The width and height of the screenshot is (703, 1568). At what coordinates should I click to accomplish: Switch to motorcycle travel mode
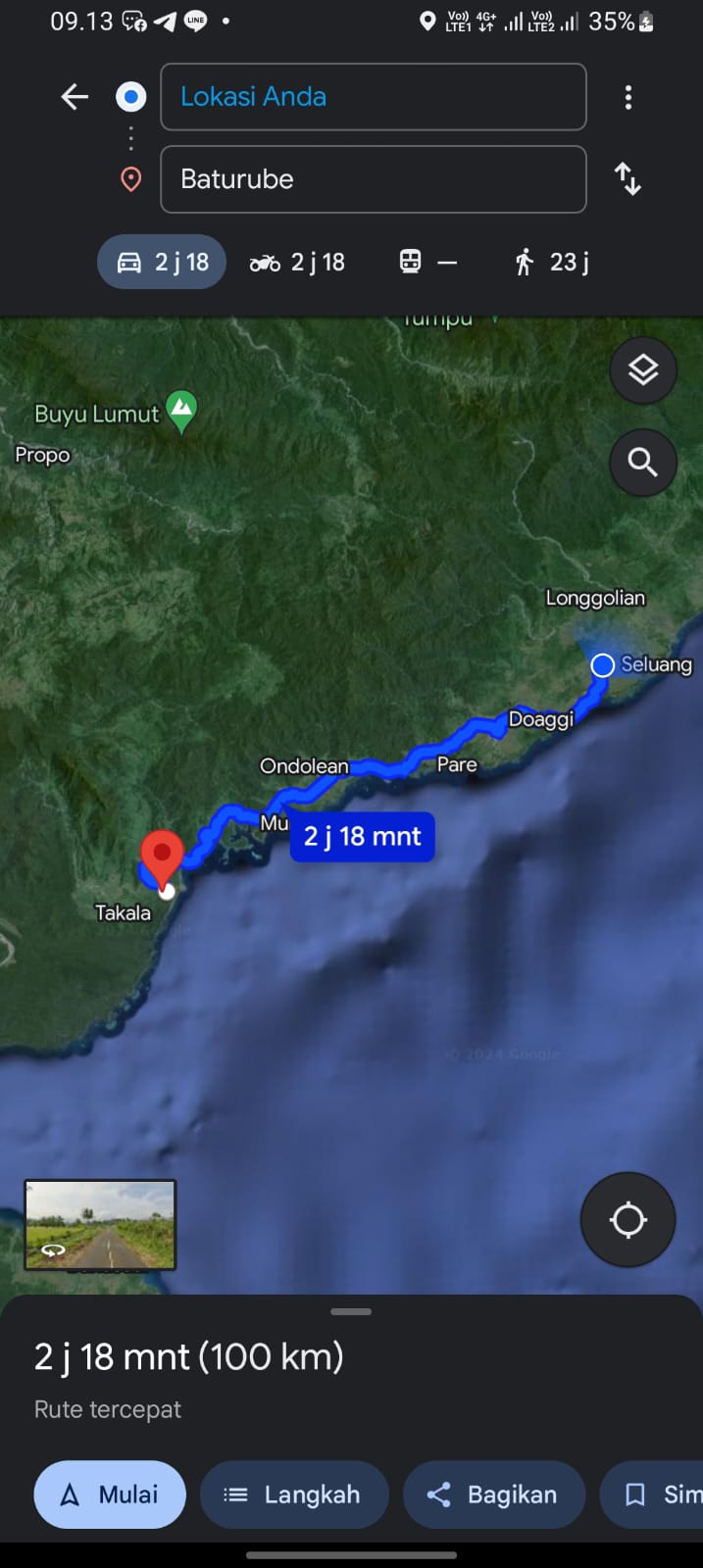[x=297, y=263]
